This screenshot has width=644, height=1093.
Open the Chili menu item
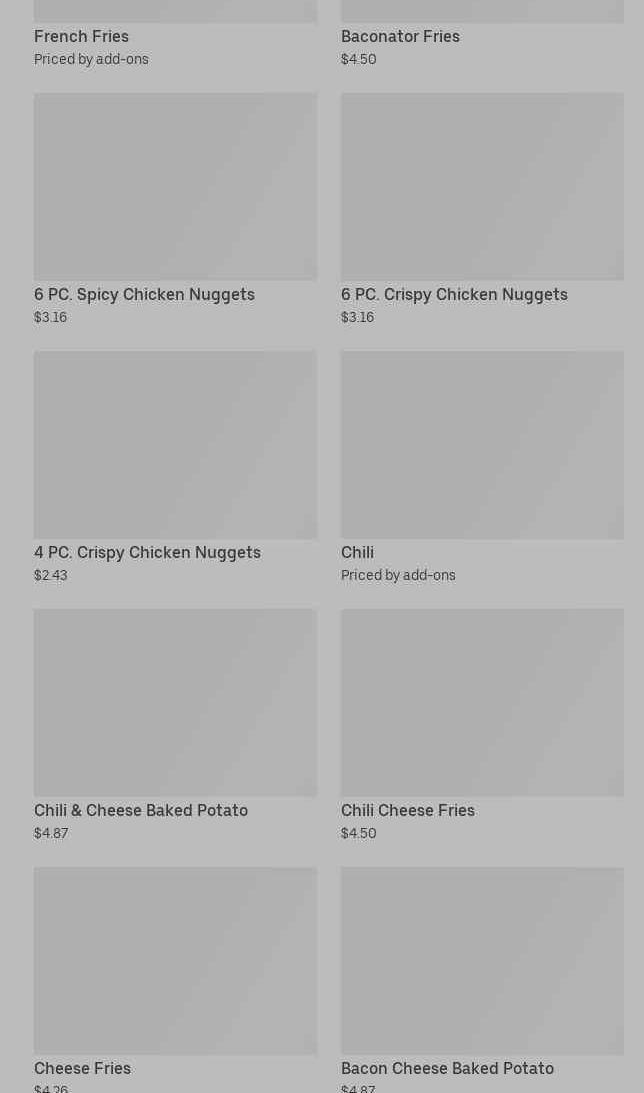click(482, 445)
